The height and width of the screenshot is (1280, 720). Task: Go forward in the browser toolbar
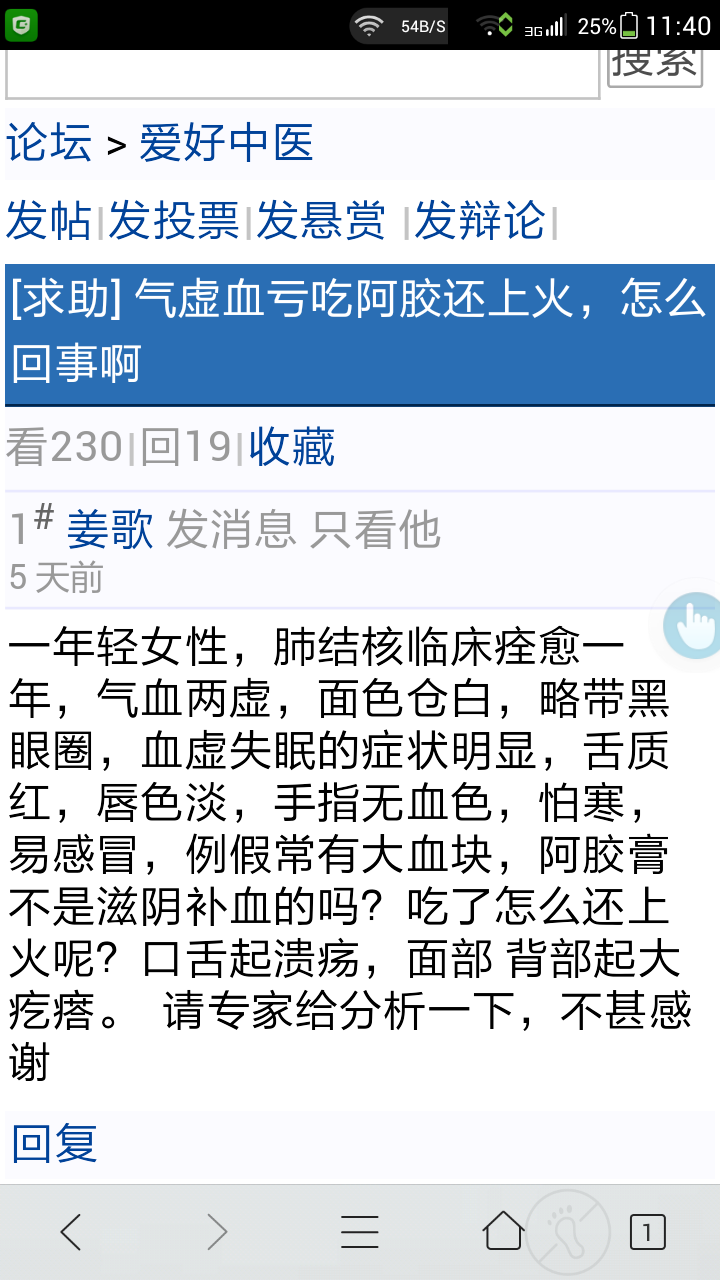[217, 1232]
